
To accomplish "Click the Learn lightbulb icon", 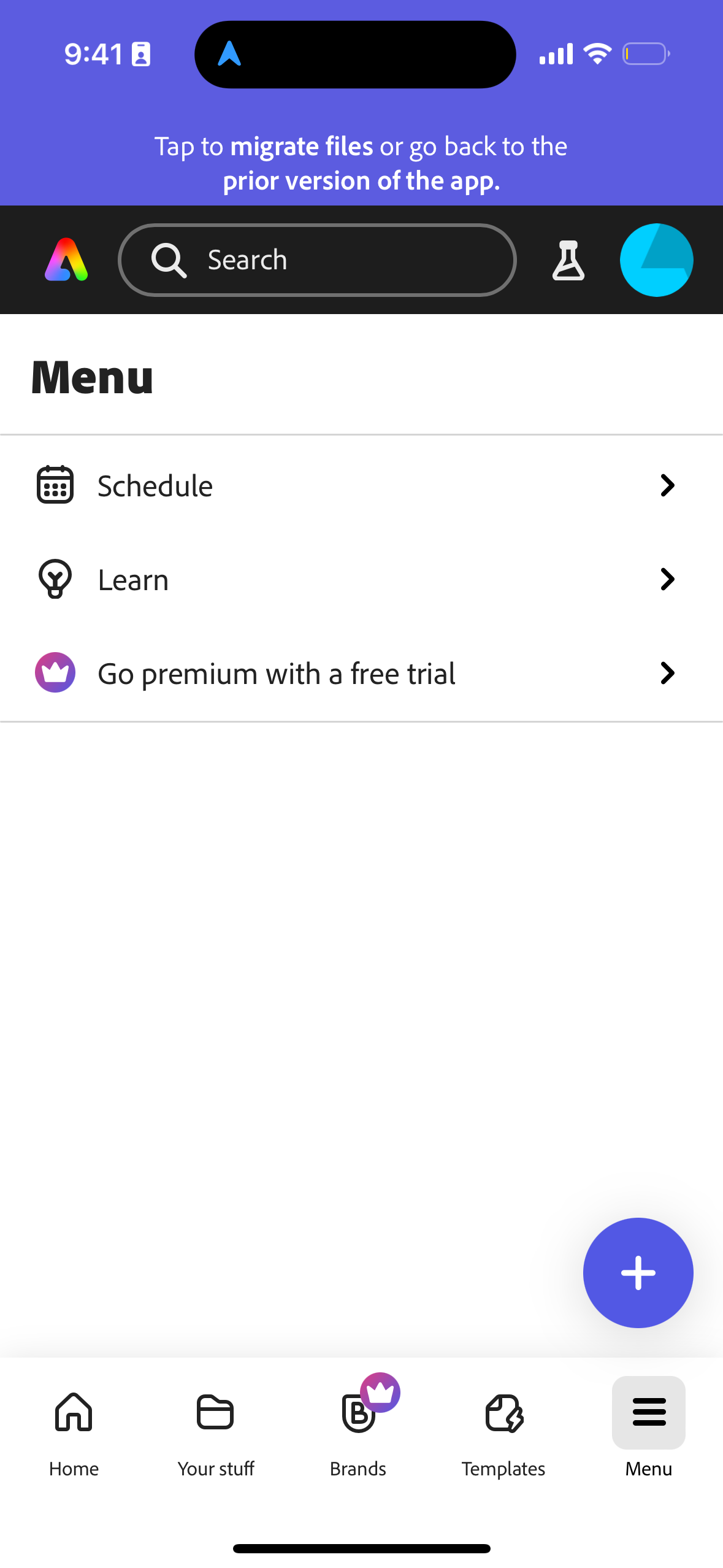I will pos(55,578).
